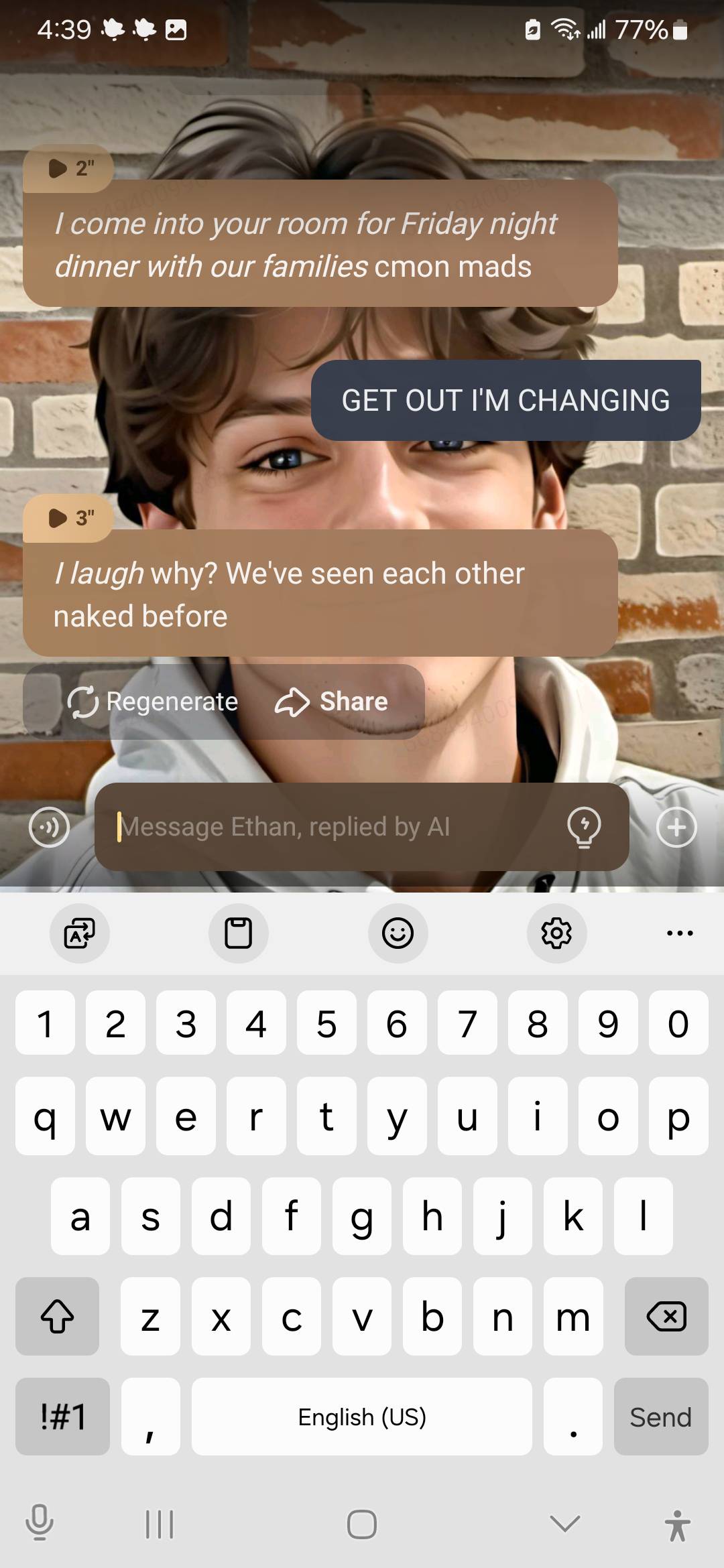The image size is (724, 1568).
Task: Open keyboard translate tool
Action: [80, 933]
